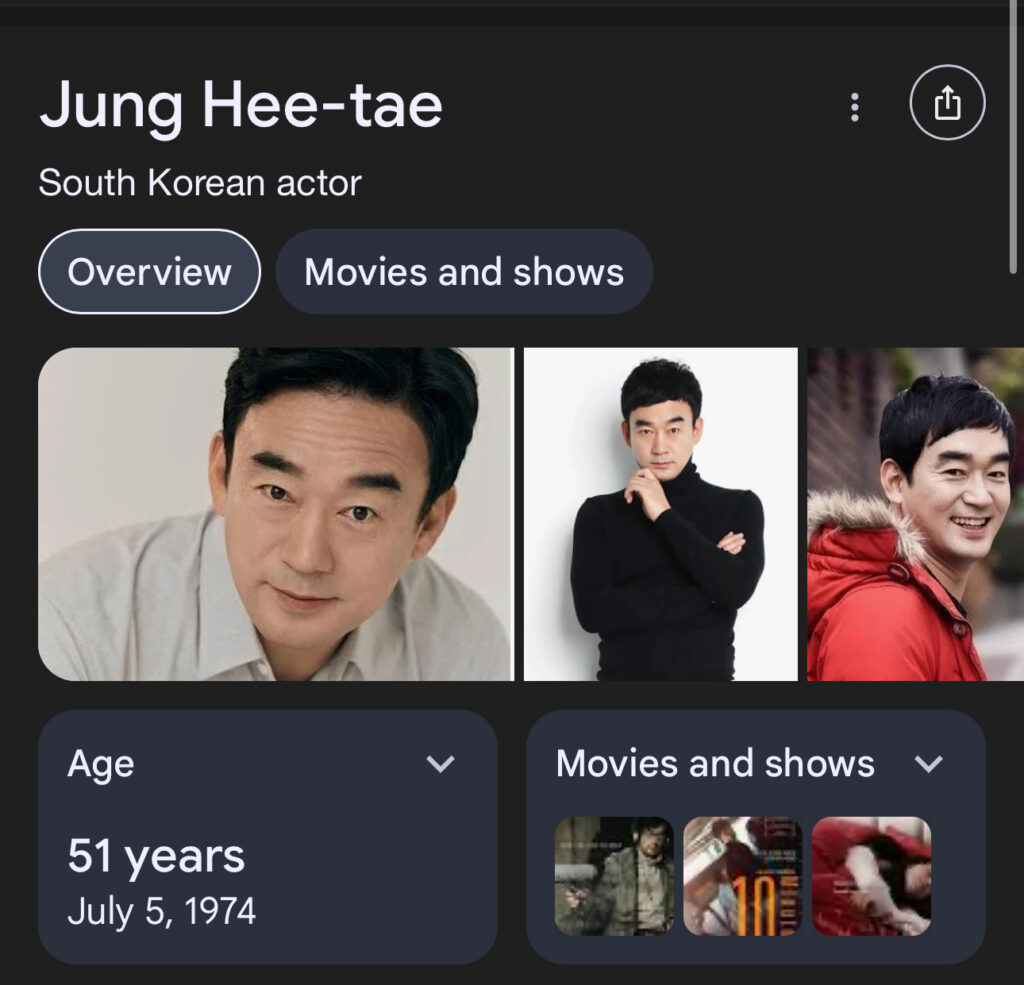This screenshot has width=1024, height=985.
Task: Open the photo in red jacket
Action: click(x=915, y=514)
